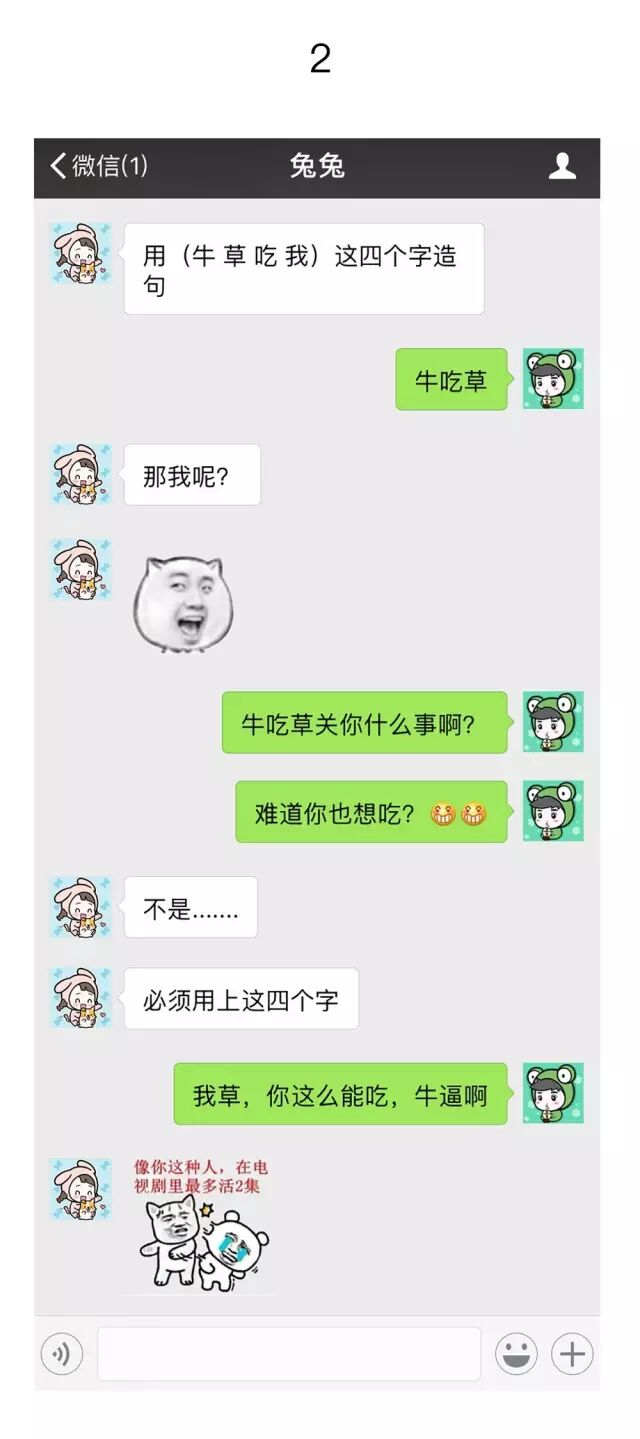
Task: Go back to the 微信 chat list
Action: click(x=98, y=166)
